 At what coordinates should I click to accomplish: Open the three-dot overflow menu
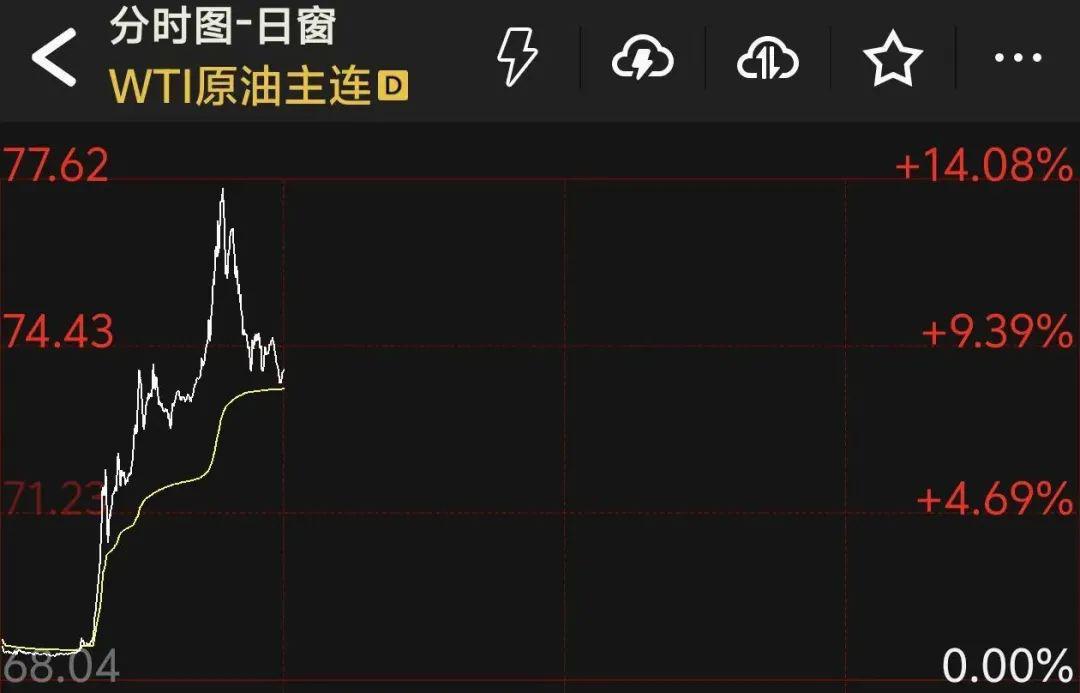[x=1017, y=57]
